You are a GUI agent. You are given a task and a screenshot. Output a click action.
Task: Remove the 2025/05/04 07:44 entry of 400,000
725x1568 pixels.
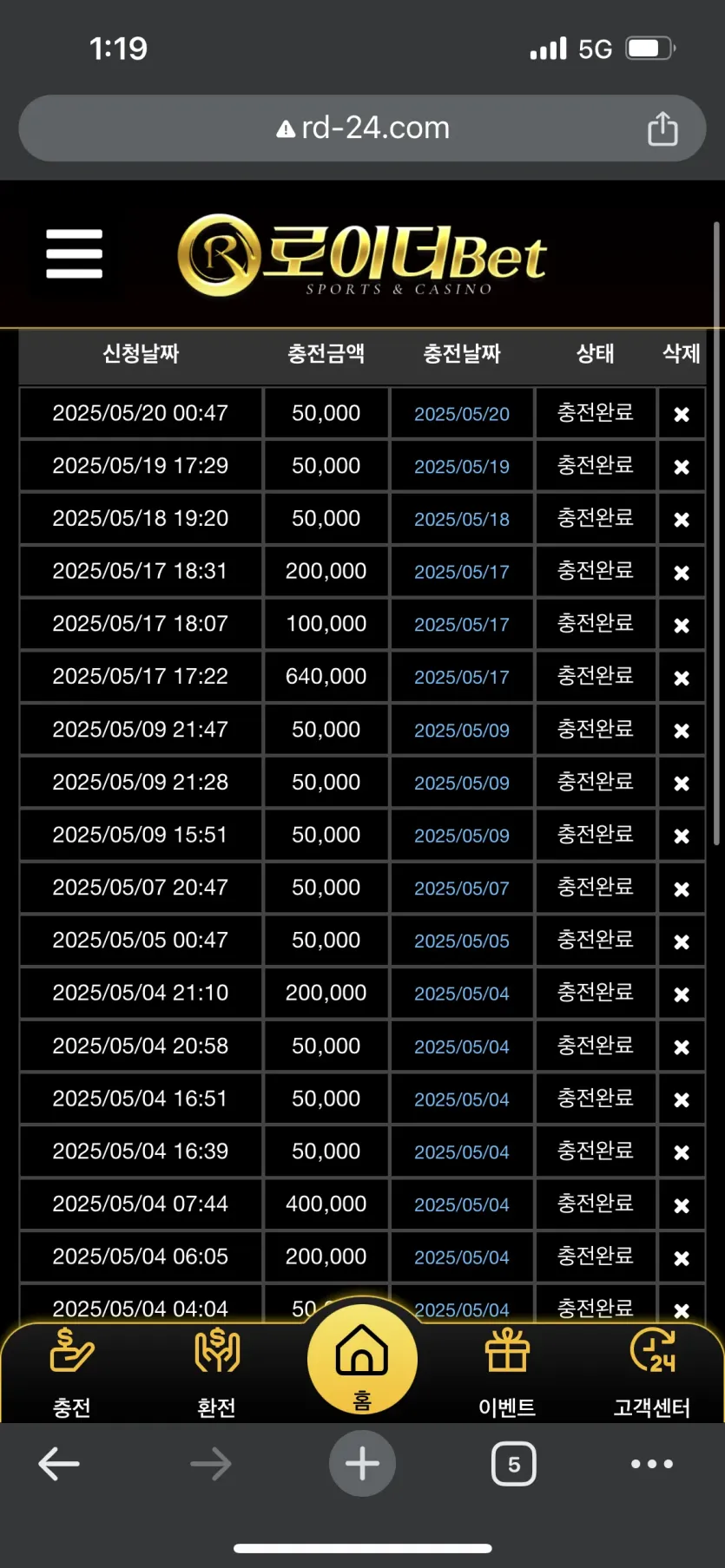click(x=682, y=1205)
